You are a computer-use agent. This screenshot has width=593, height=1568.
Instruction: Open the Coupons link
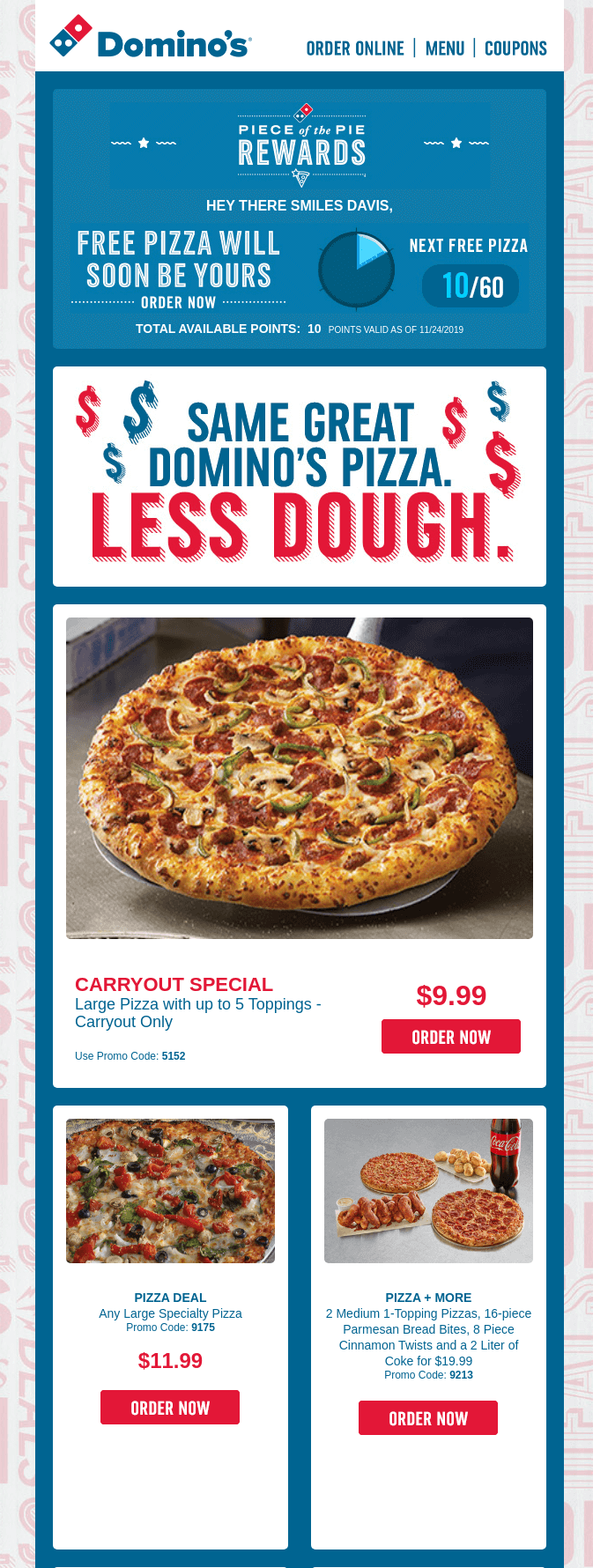point(515,48)
